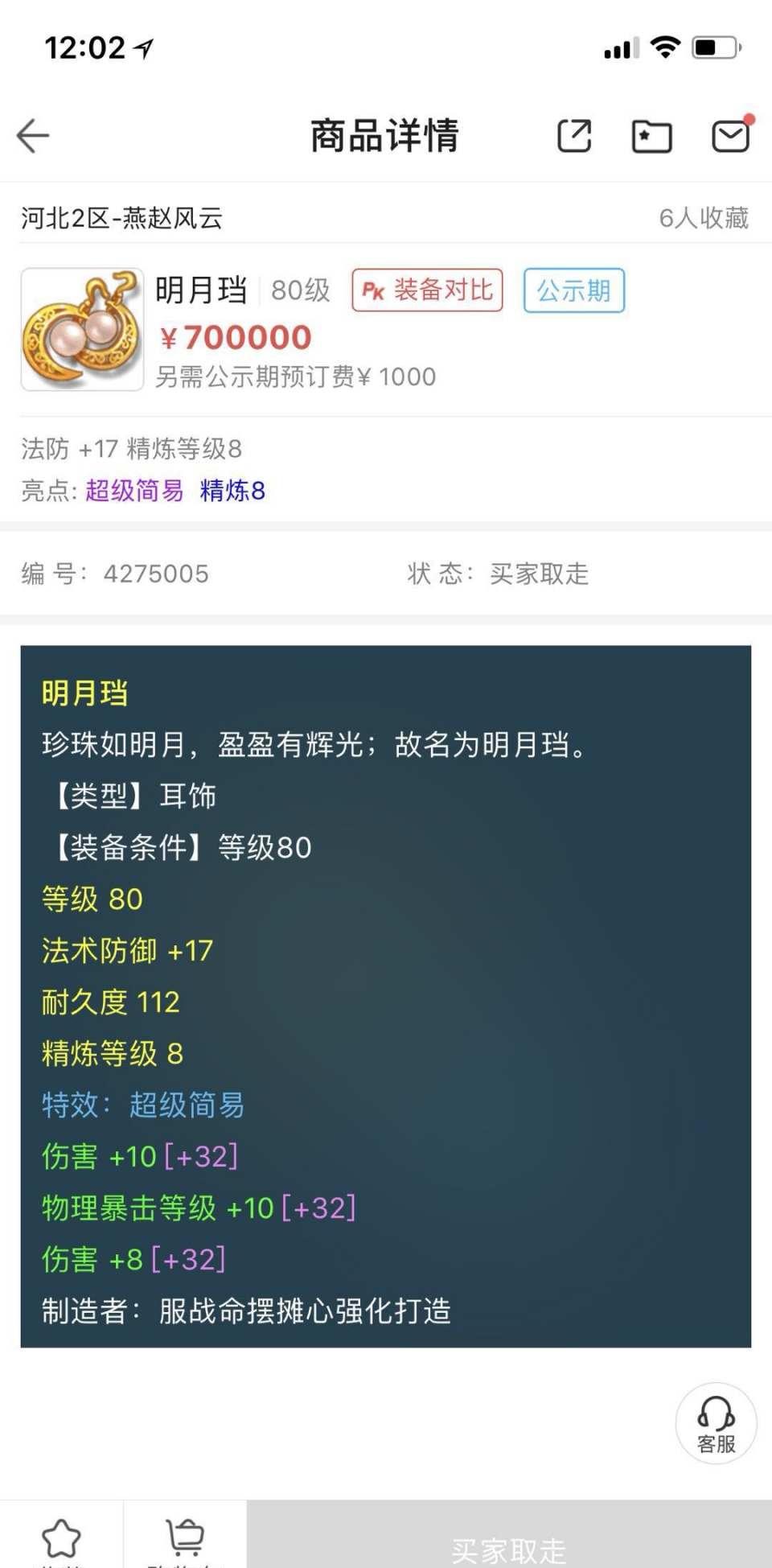This screenshot has height=1568, width=772.
Task: Add this item to favorites with the star
Action: point(61,1538)
